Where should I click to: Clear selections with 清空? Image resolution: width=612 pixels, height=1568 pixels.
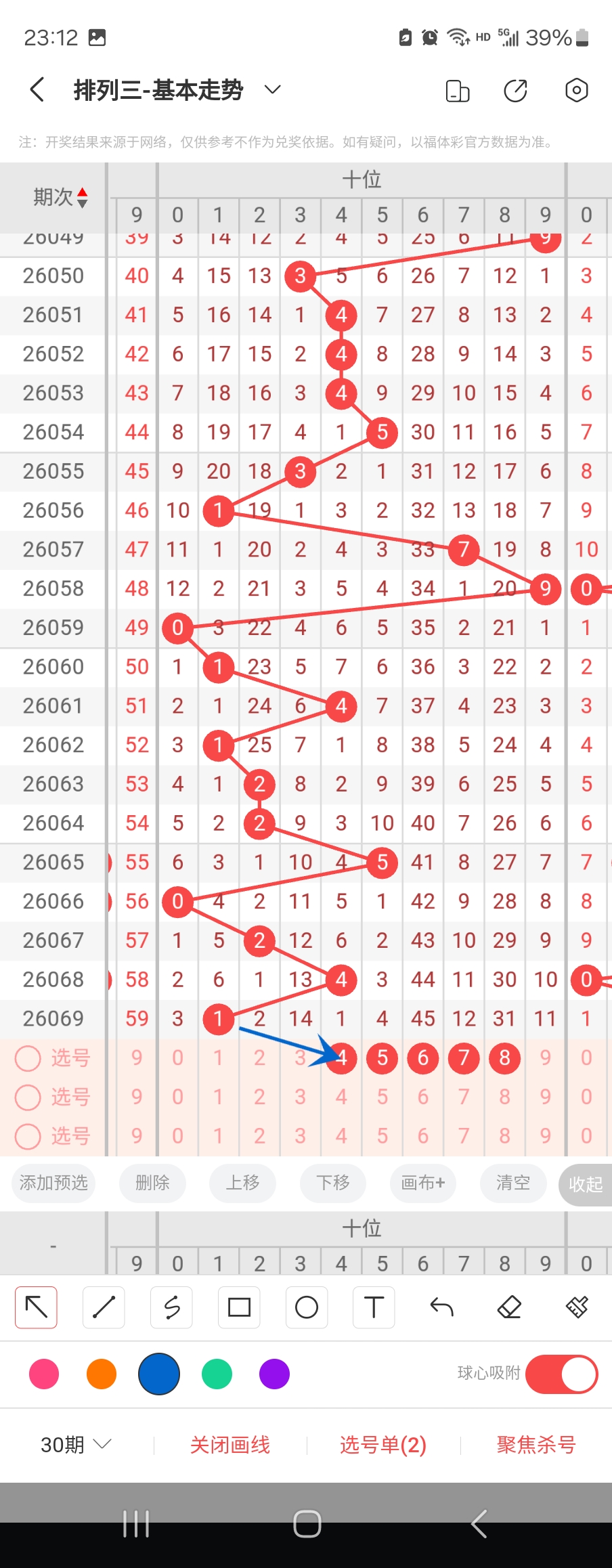click(x=512, y=1183)
